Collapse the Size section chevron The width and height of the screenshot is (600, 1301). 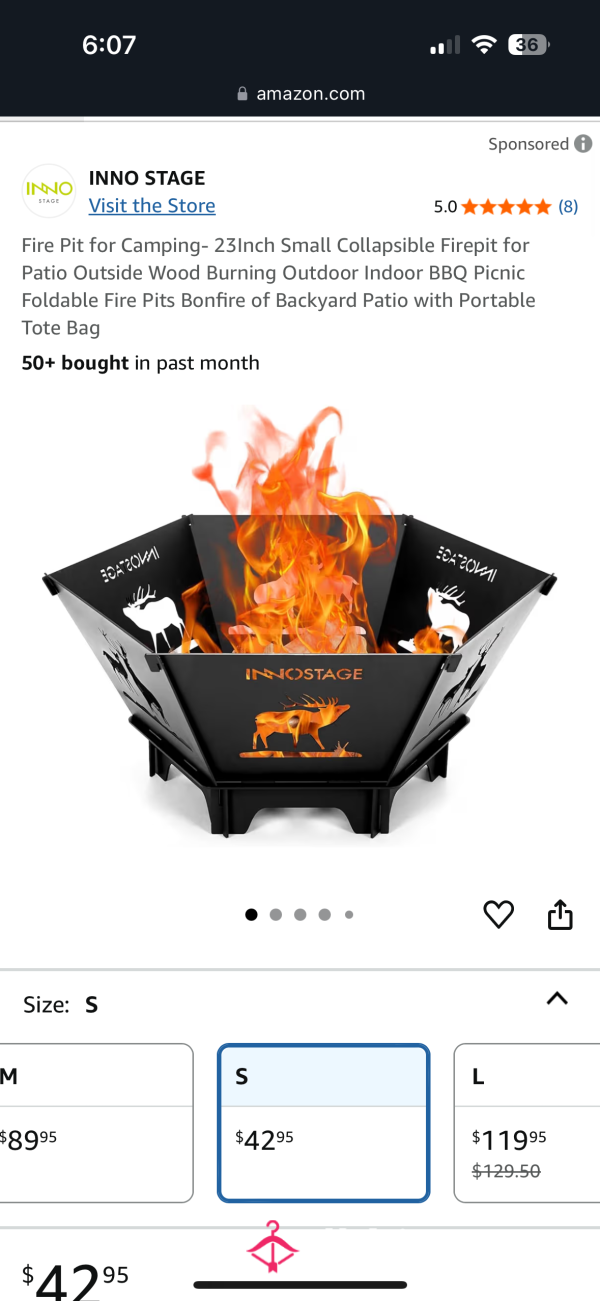pos(557,998)
